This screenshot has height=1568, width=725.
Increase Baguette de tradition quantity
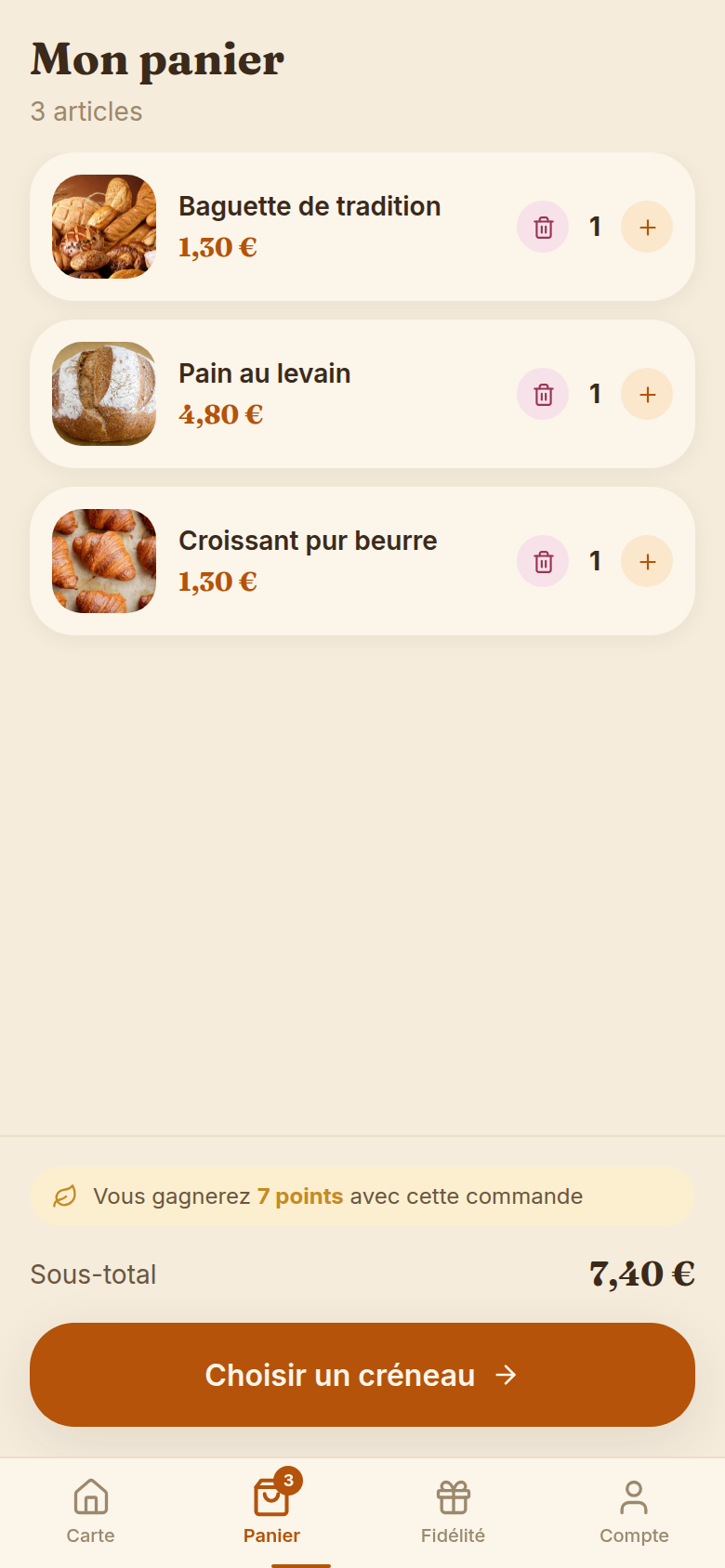click(647, 227)
